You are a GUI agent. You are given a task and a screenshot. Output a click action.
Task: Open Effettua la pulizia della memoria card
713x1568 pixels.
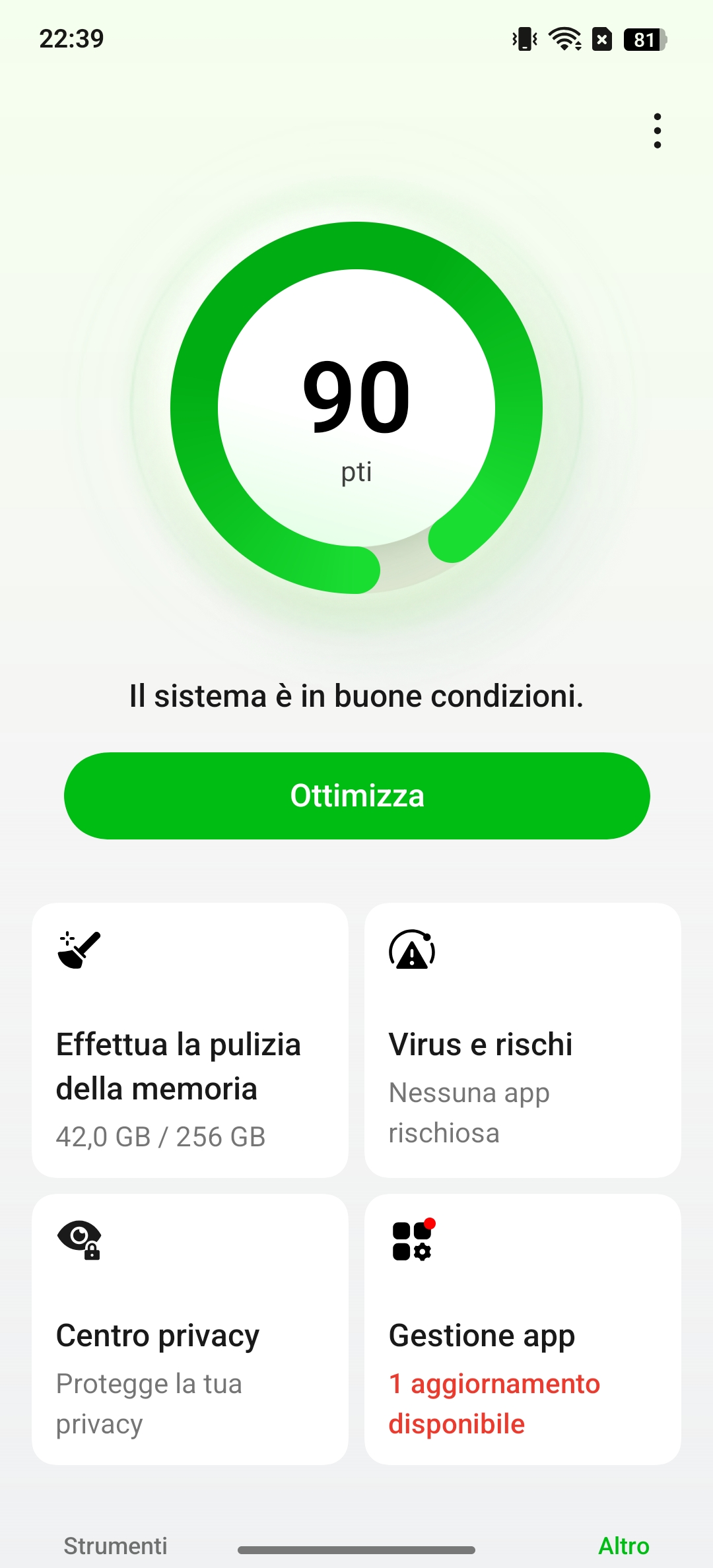pos(190,1040)
